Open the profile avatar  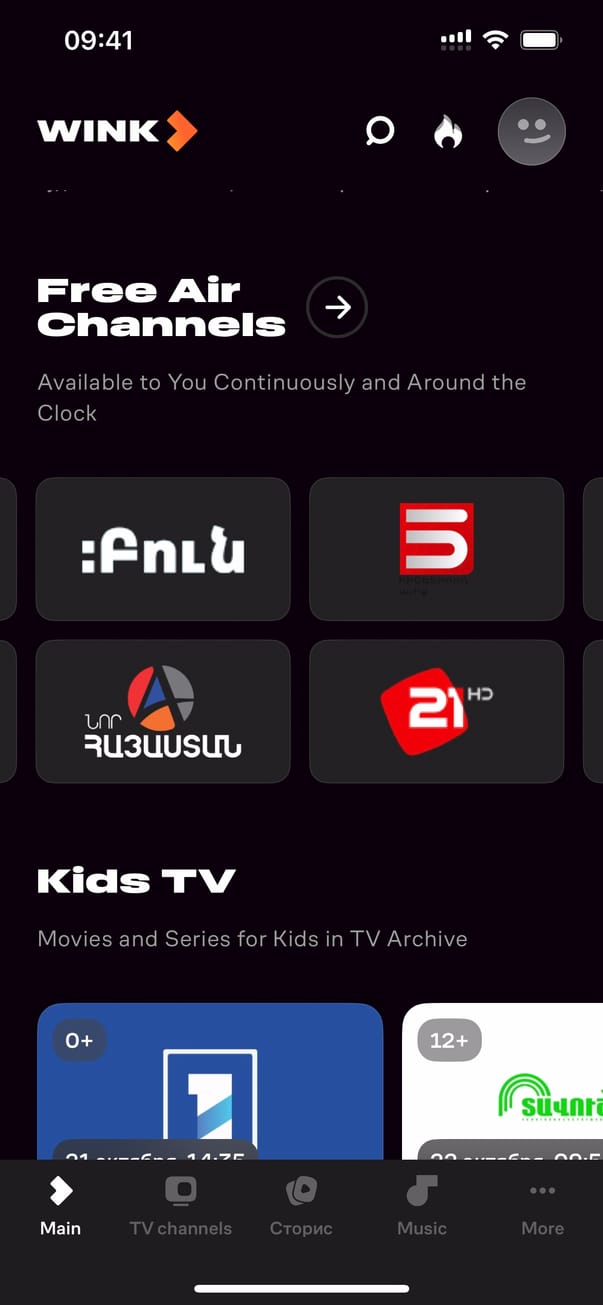(532, 131)
